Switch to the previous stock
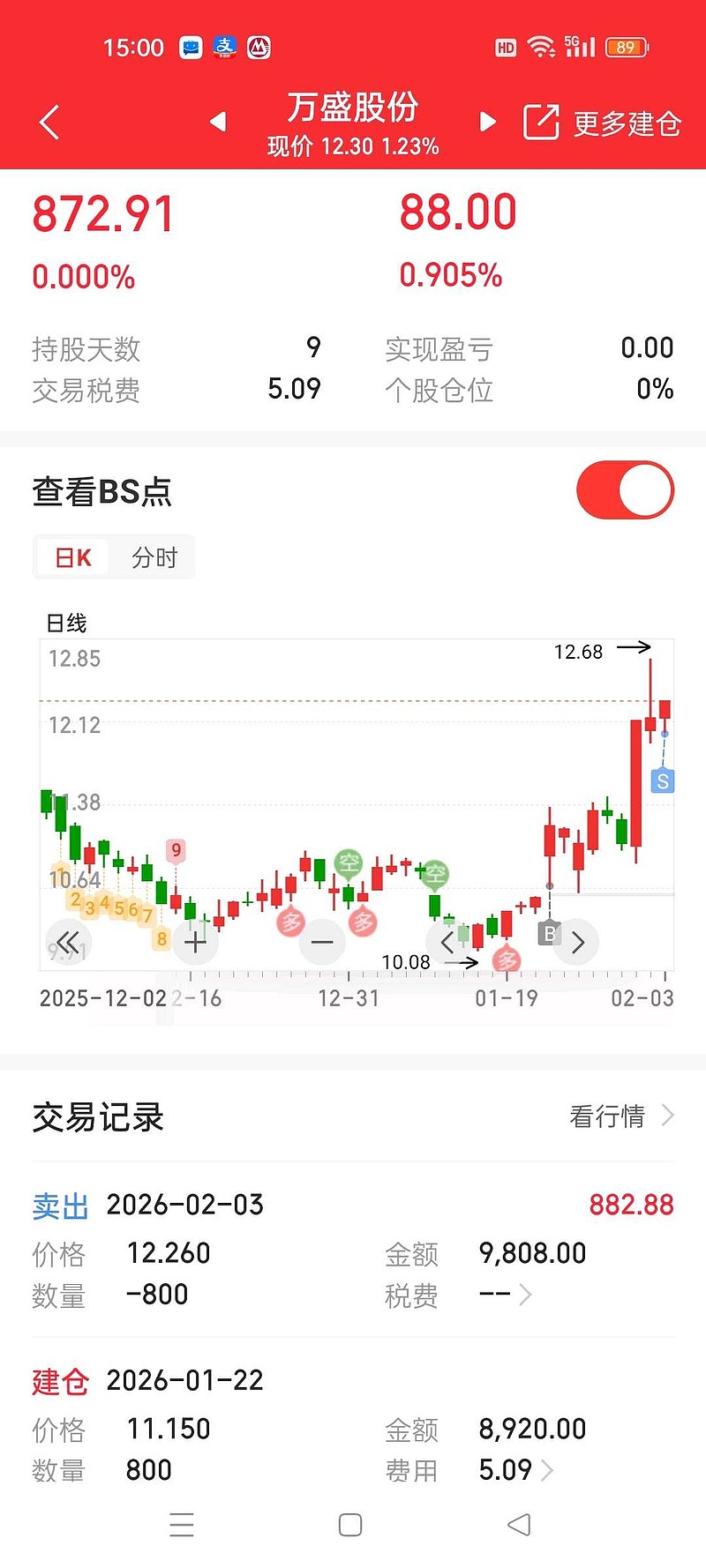This screenshot has height=1568, width=706. pos(218,122)
